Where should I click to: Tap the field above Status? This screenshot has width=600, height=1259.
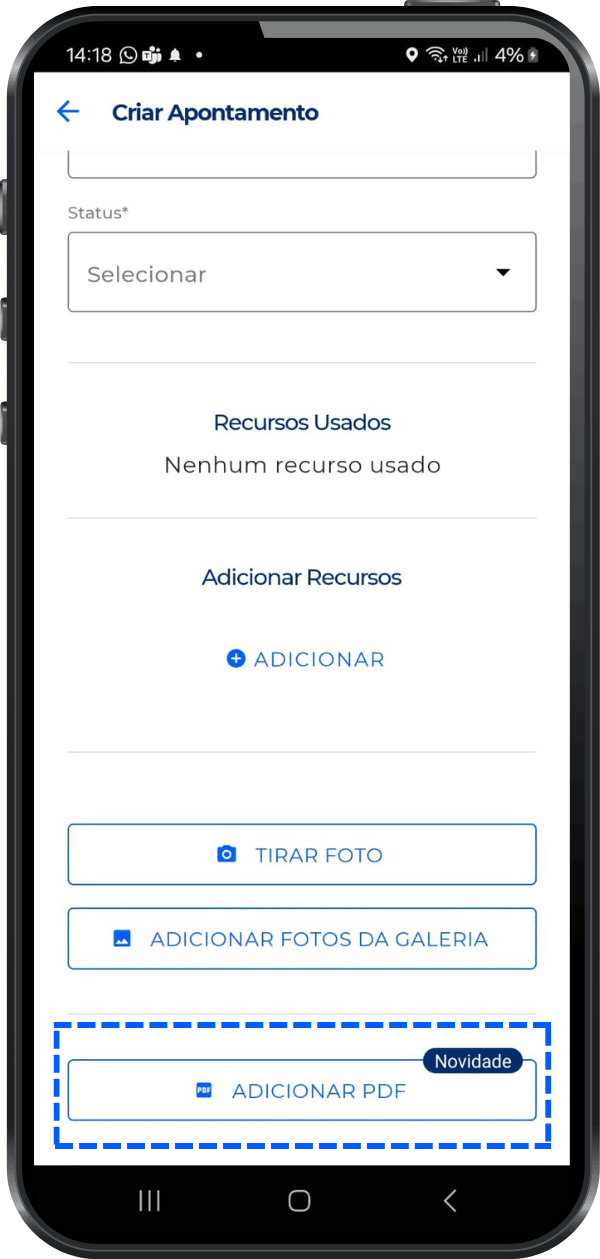(302, 164)
